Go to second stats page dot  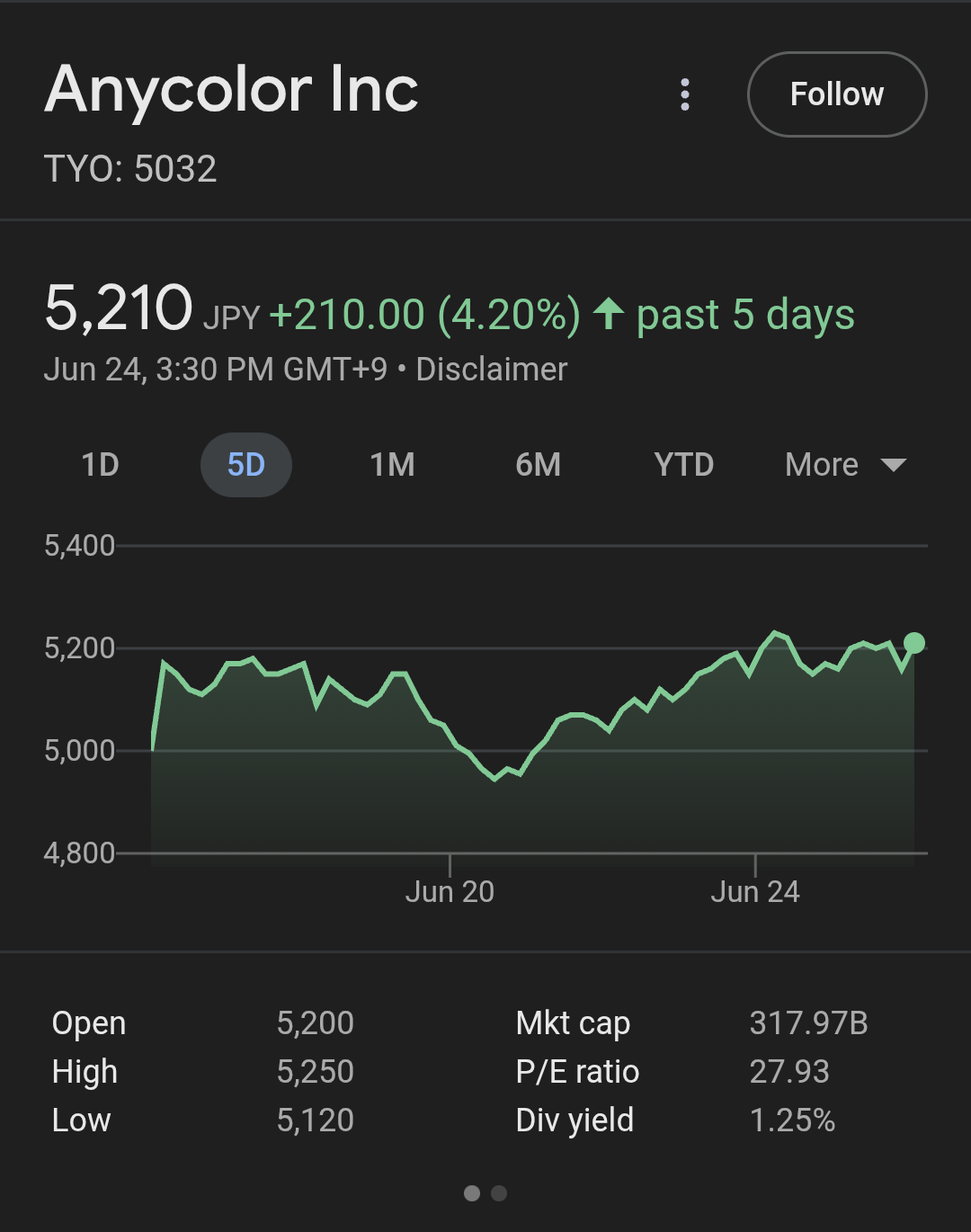coord(499,1193)
